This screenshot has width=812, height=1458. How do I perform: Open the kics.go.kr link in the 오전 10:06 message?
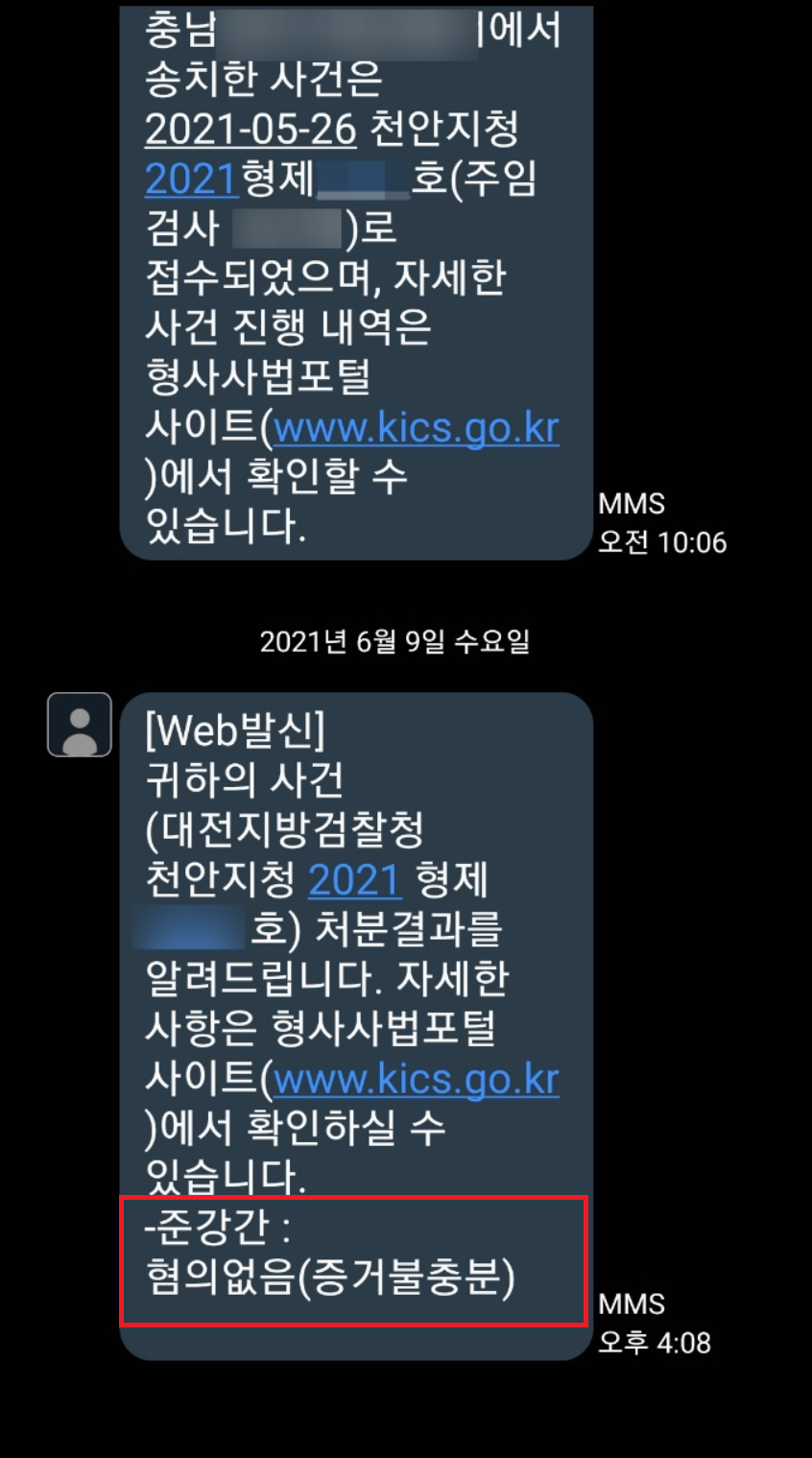click(416, 428)
